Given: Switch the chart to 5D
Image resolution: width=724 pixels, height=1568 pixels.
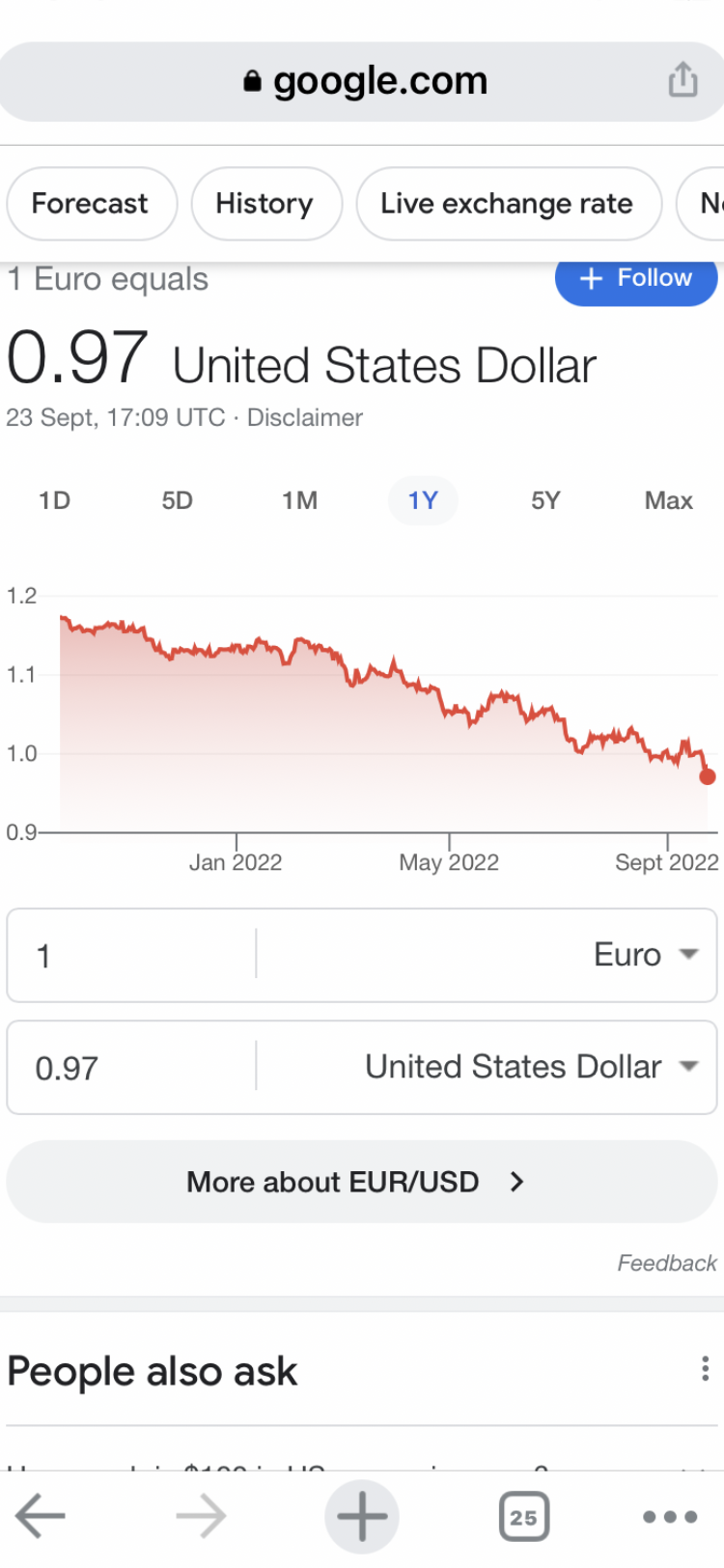Looking at the screenshot, I should [x=178, y=500].
